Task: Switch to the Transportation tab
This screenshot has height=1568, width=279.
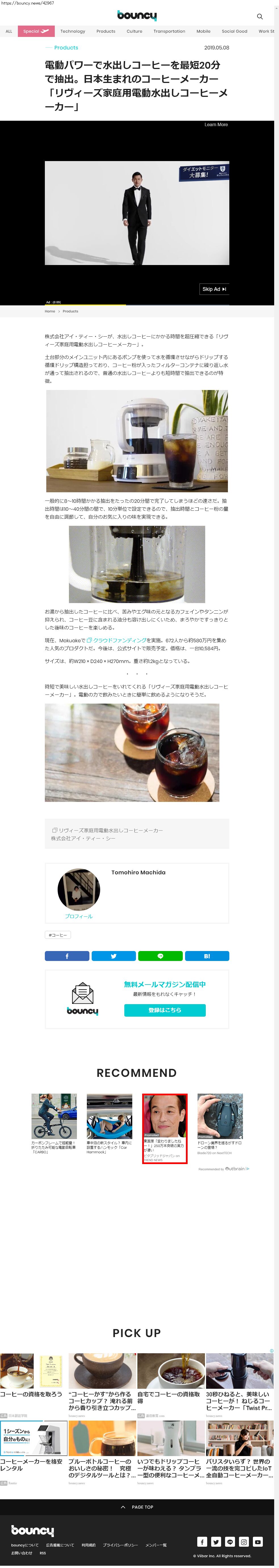Action: pos(169,31)
